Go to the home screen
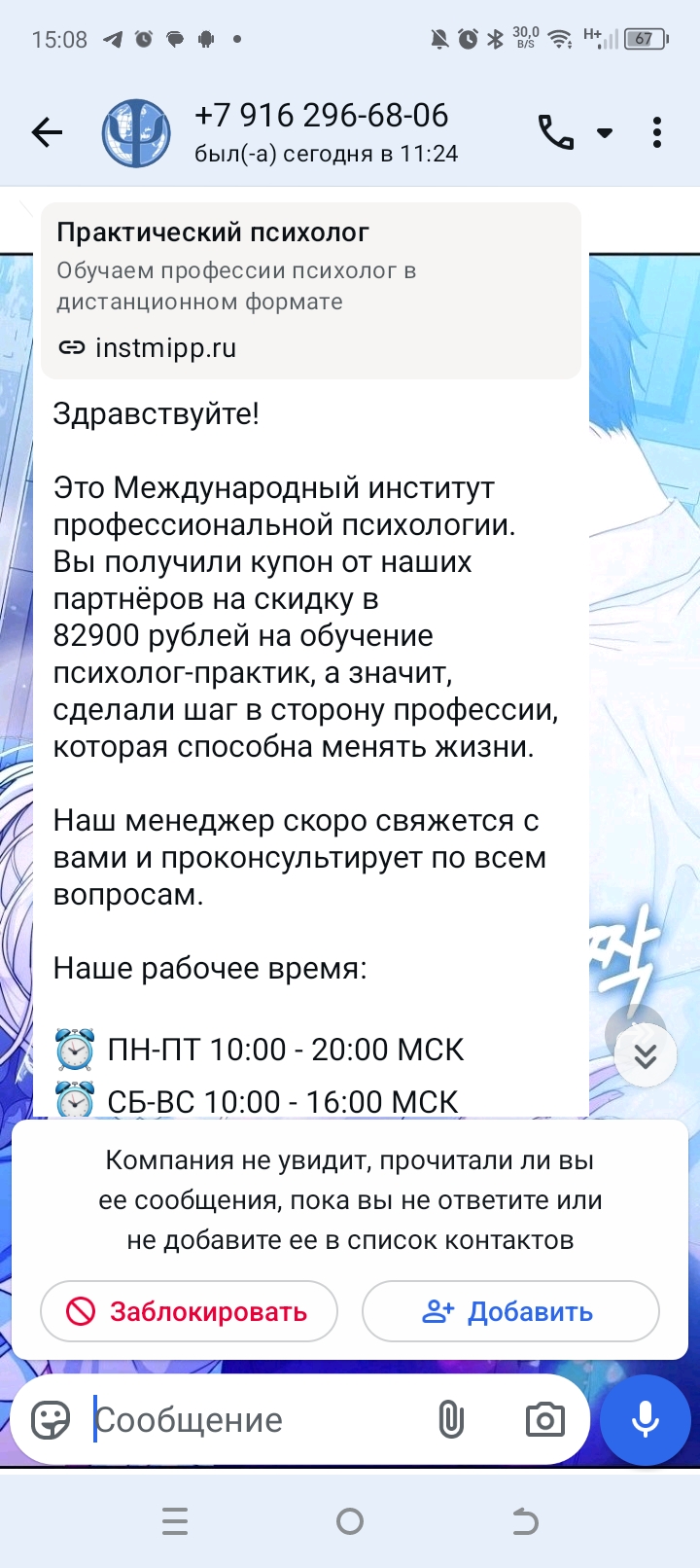Image resolution: width=700 pixels, height=1568 pixels. tap(350, 1521)
